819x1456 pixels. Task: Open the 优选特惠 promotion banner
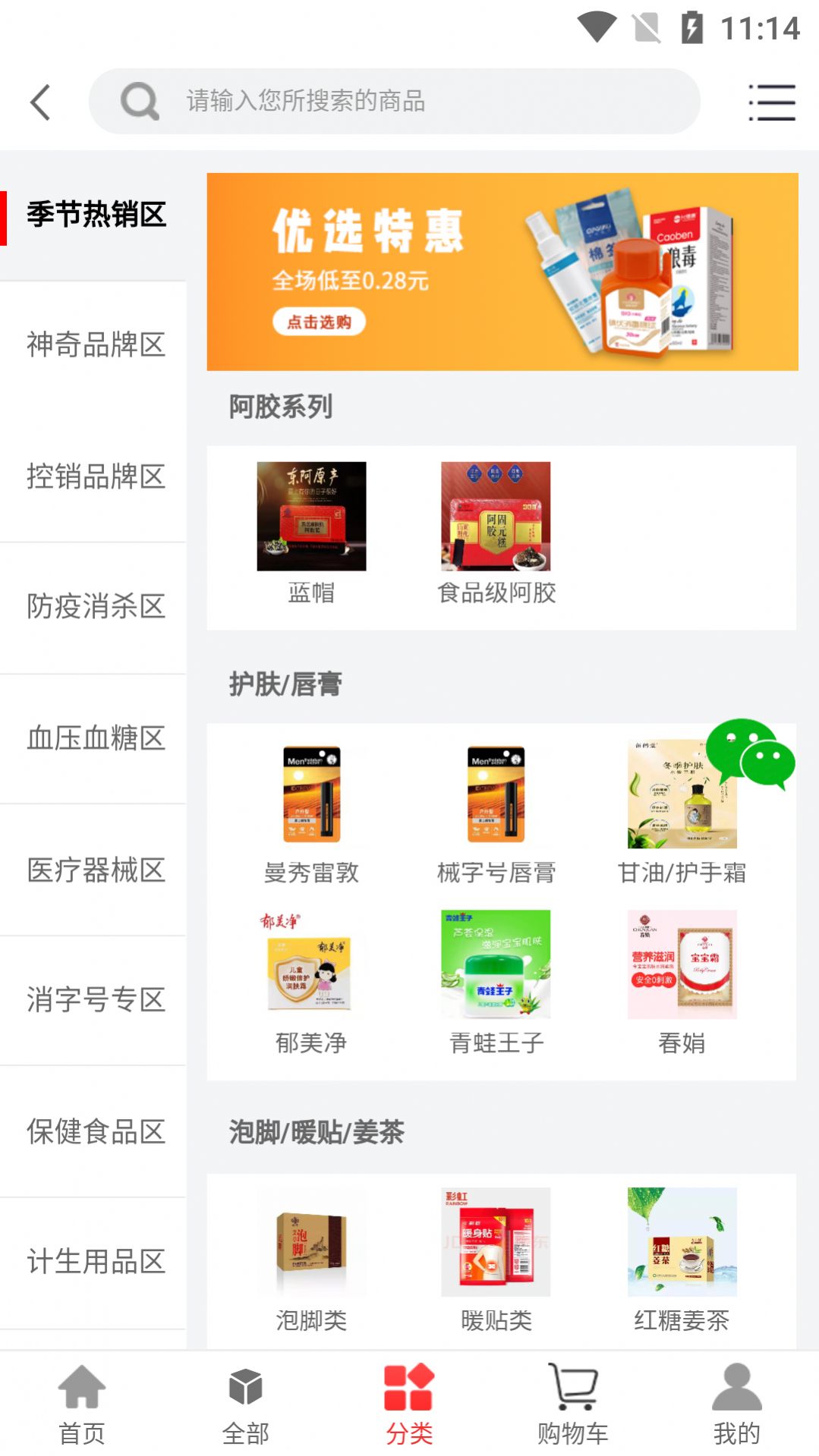tap(502, 272)
